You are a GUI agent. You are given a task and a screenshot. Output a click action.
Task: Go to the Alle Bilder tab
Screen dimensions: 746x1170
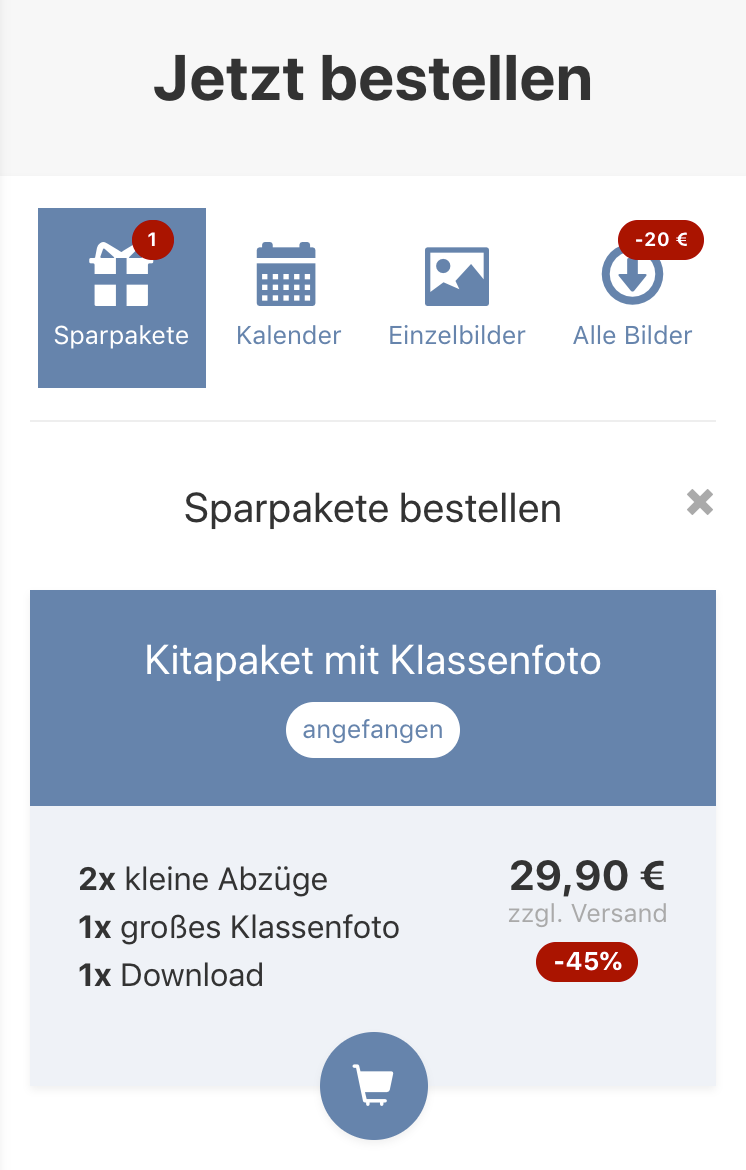632,297
